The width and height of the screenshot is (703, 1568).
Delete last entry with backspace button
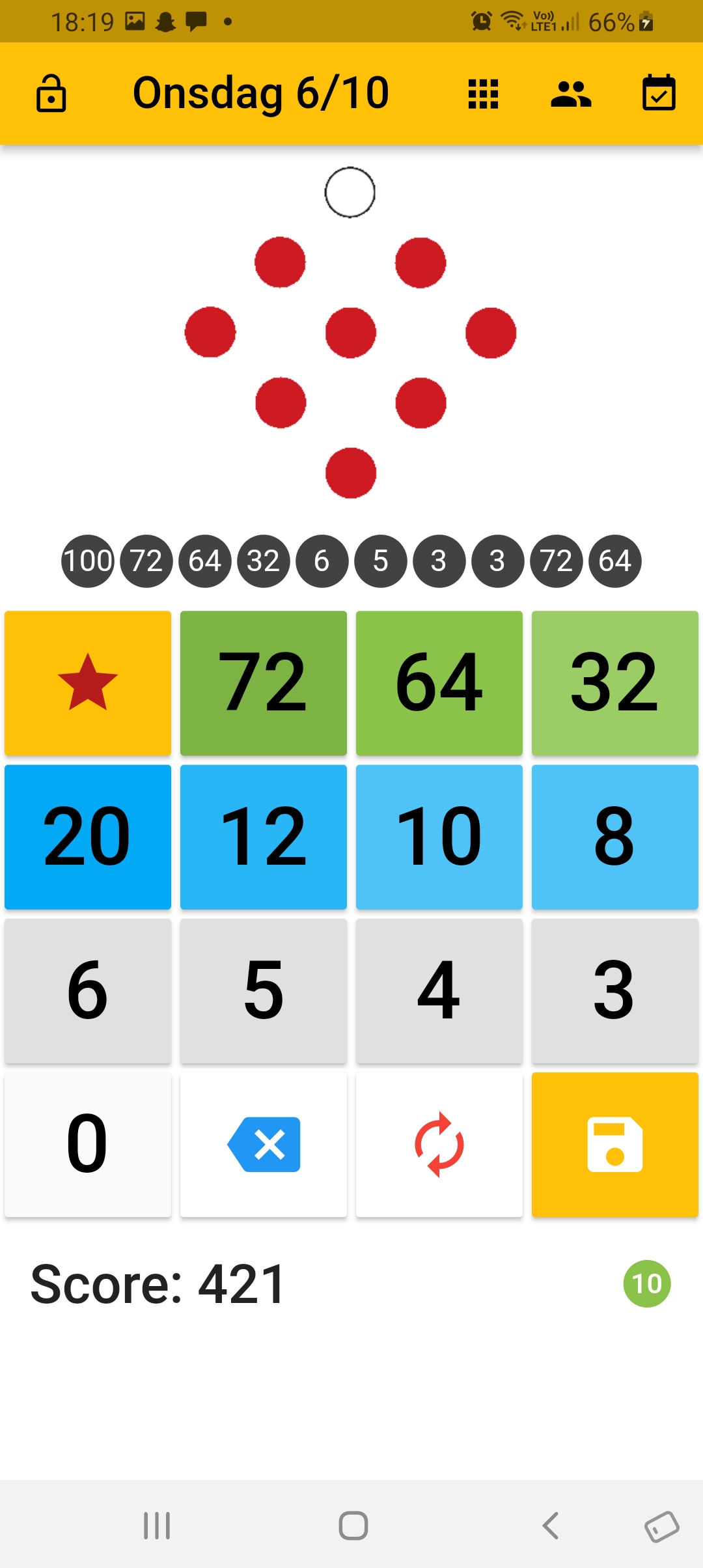pos(264,1144)
